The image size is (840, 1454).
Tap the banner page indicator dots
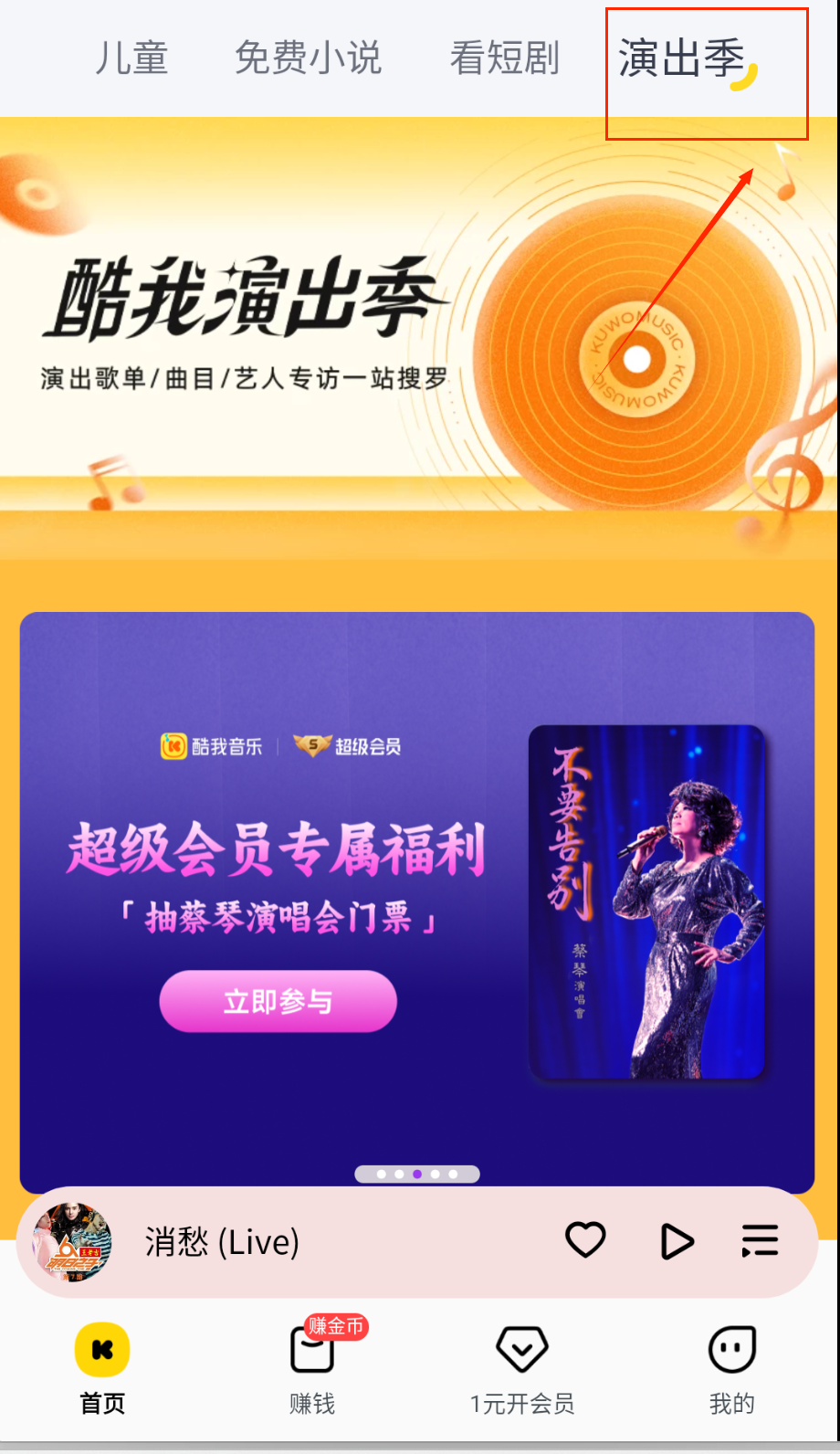(417, 1175)
